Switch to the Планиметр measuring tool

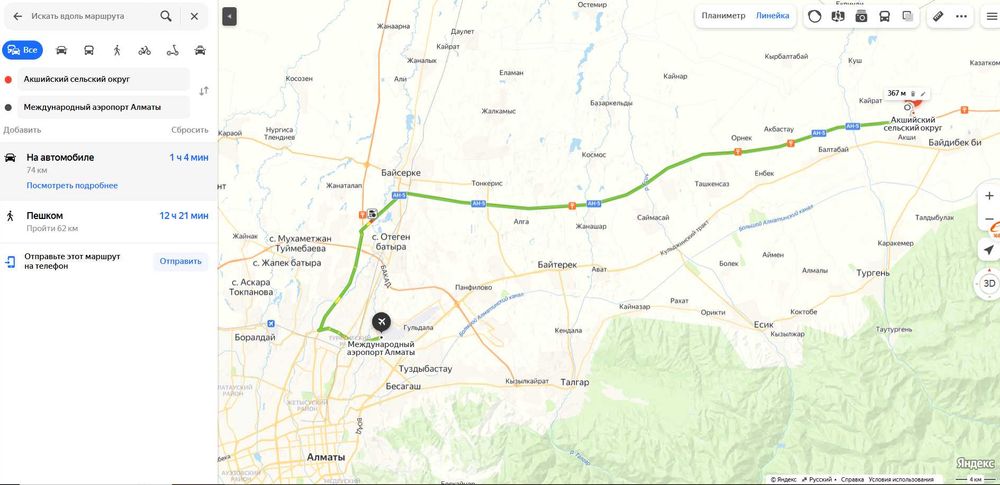tap(723, 16)
